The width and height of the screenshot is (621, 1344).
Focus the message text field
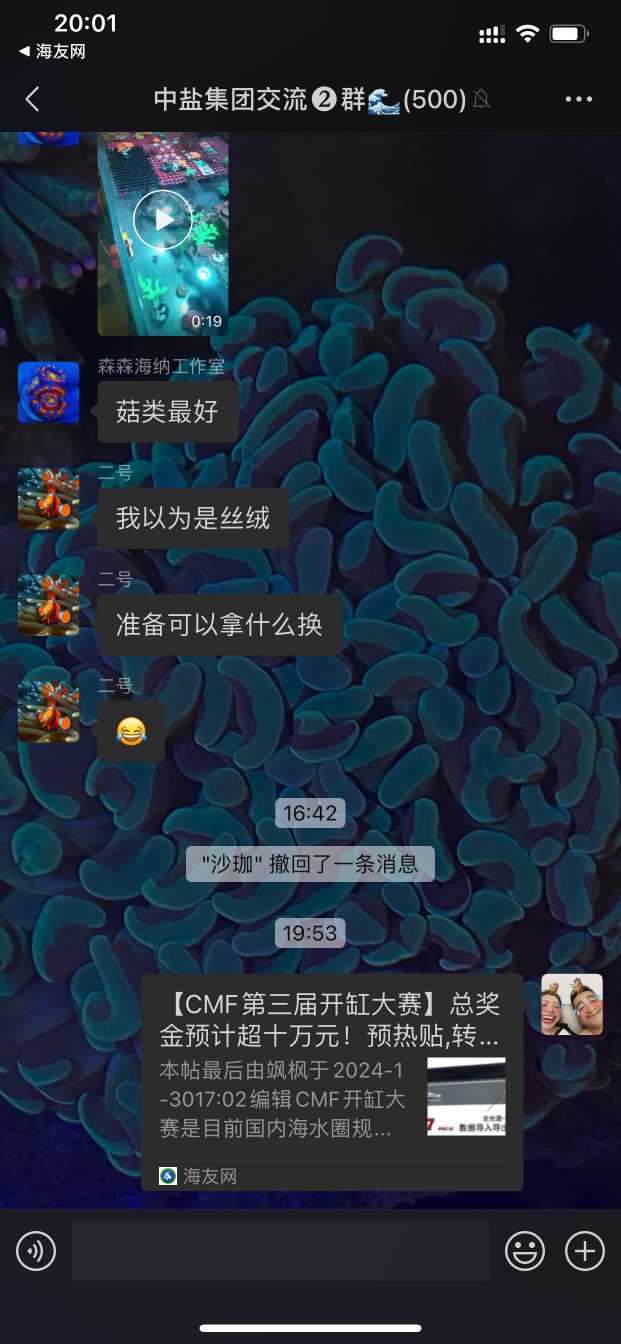pos(280,1251)
